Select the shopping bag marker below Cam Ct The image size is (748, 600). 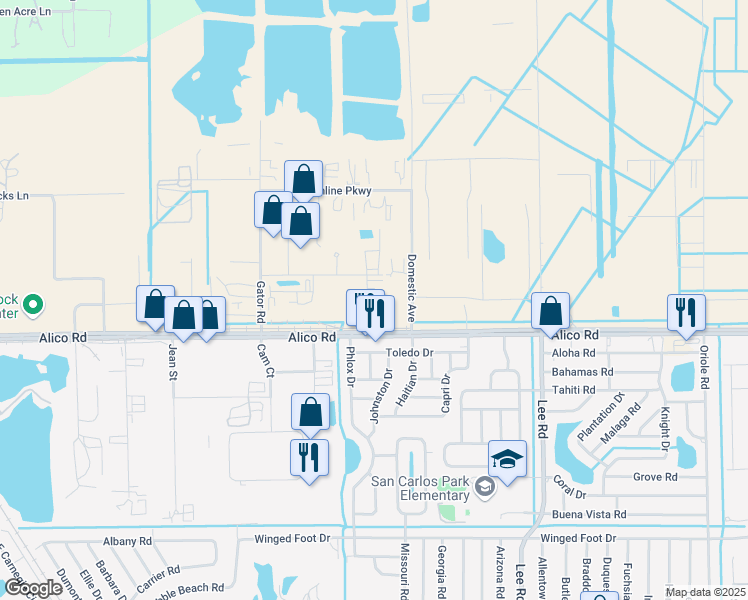click(310, 411)
